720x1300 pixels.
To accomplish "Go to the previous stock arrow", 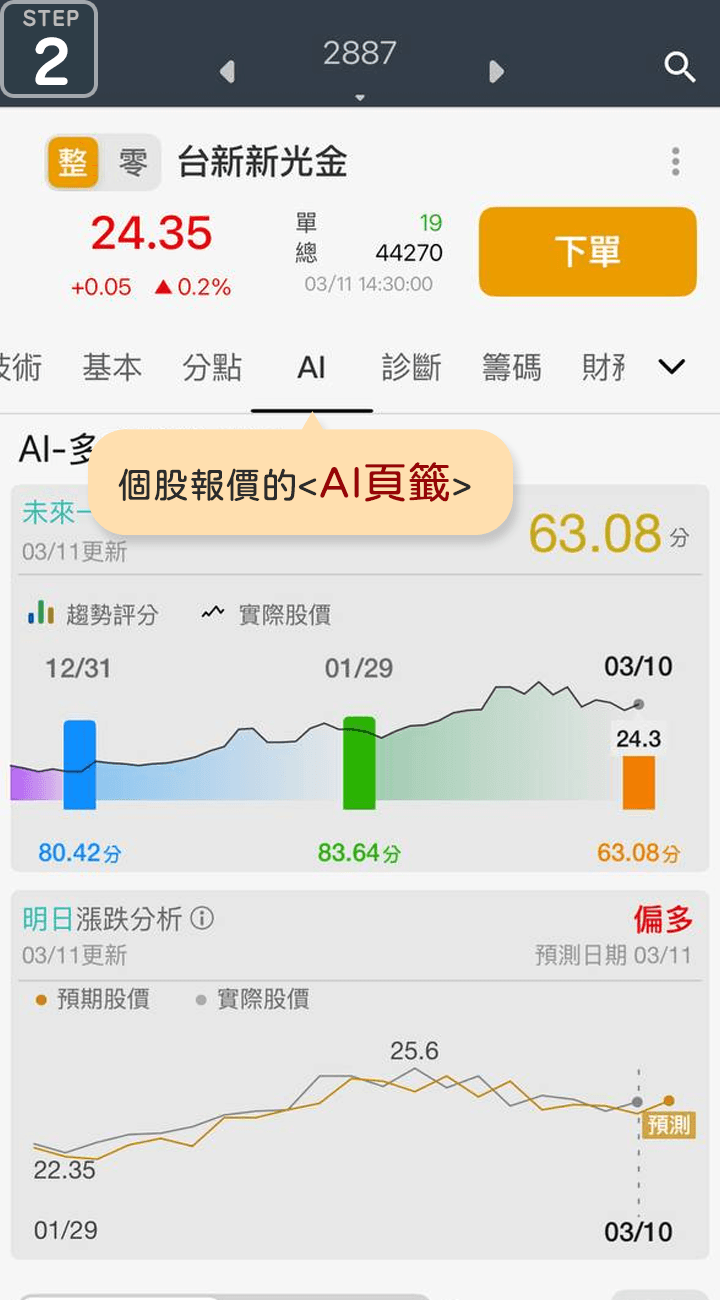I will point(227,71).
